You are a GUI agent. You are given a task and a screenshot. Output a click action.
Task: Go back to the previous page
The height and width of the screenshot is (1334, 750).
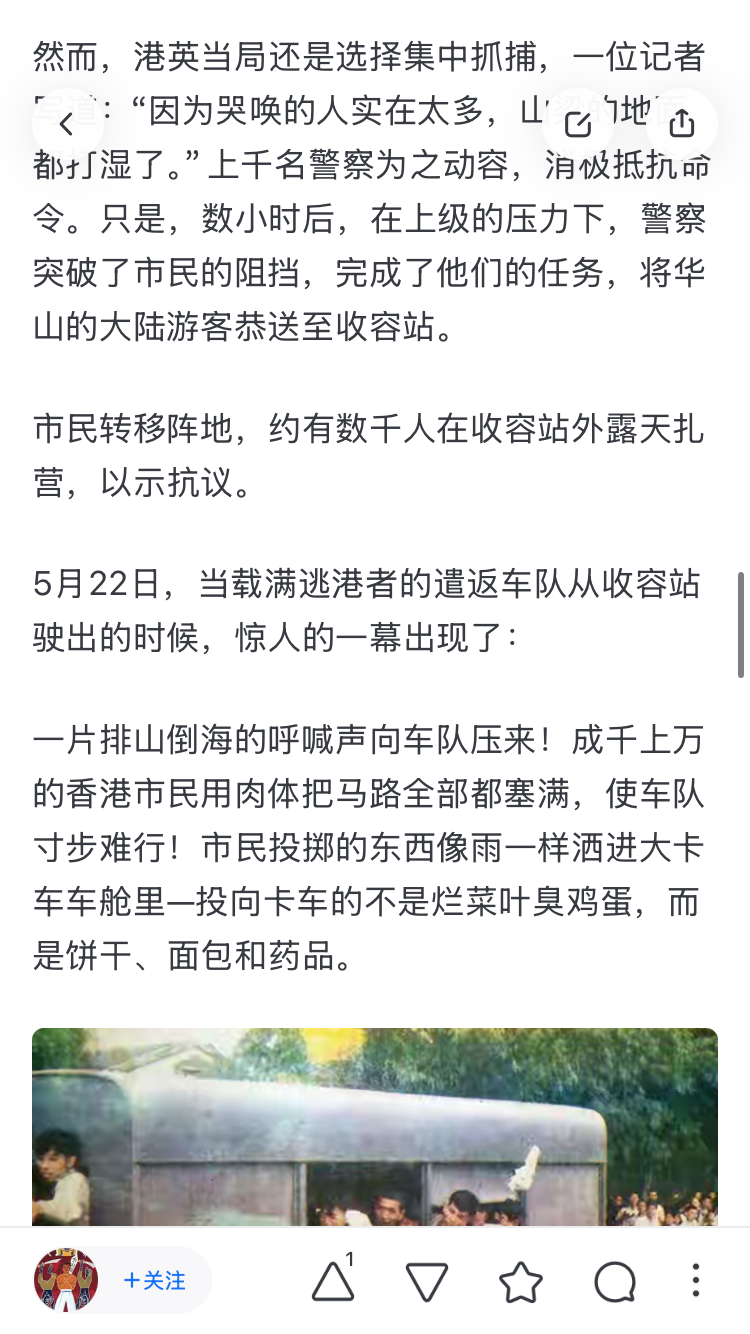[67, 124]
